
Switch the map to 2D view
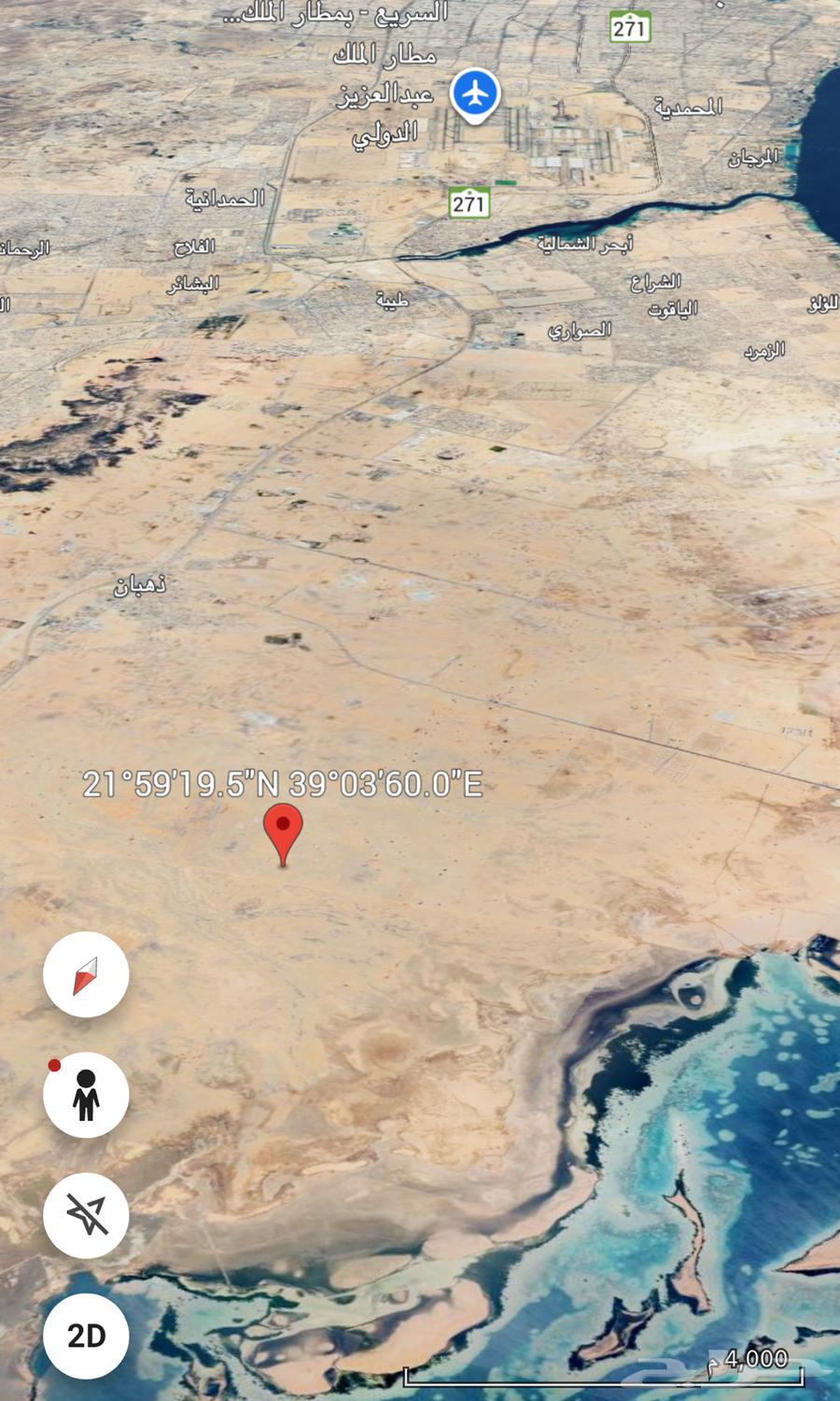click(86, 1336)
